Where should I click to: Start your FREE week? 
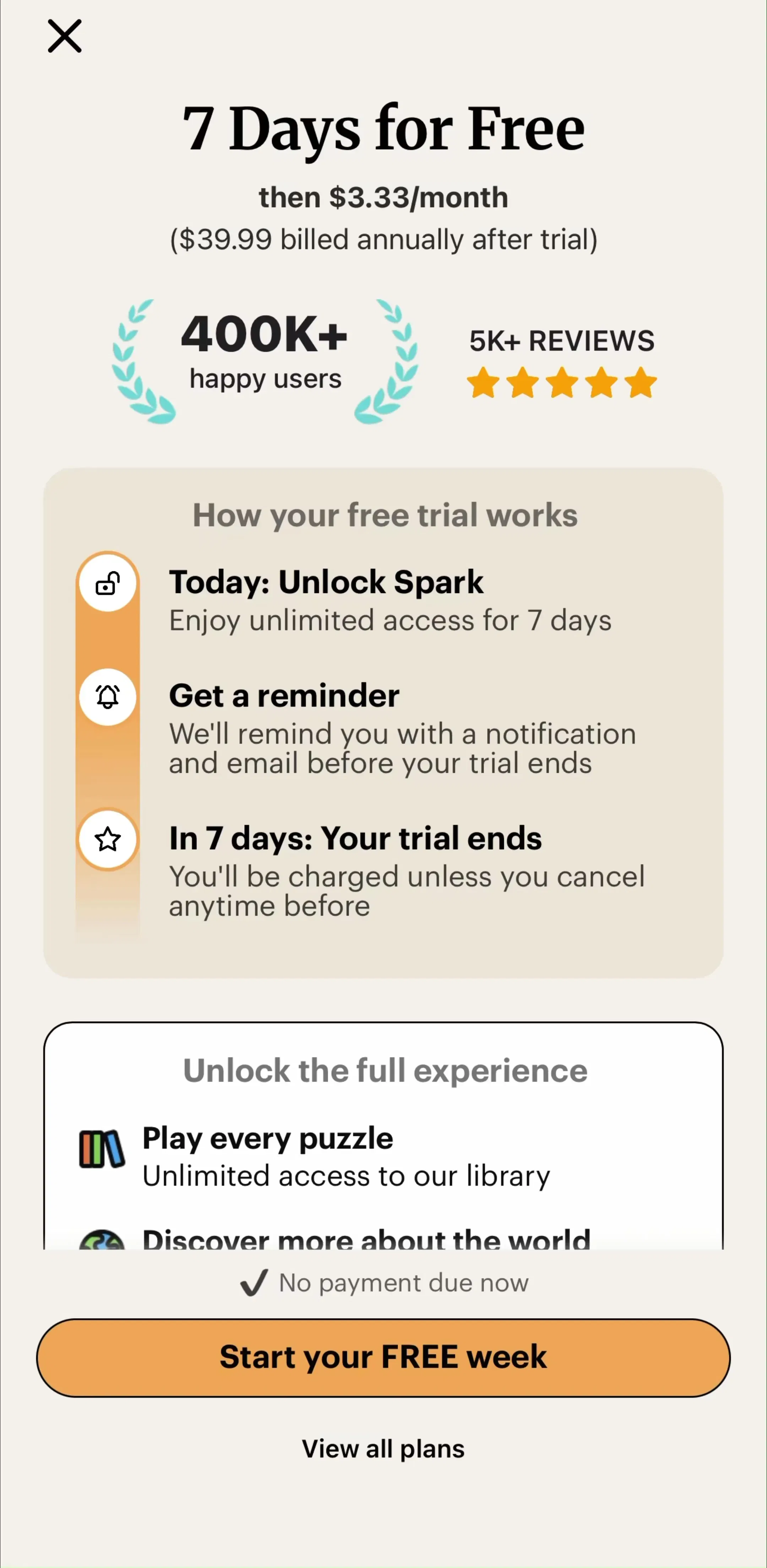pos(383,1357)
